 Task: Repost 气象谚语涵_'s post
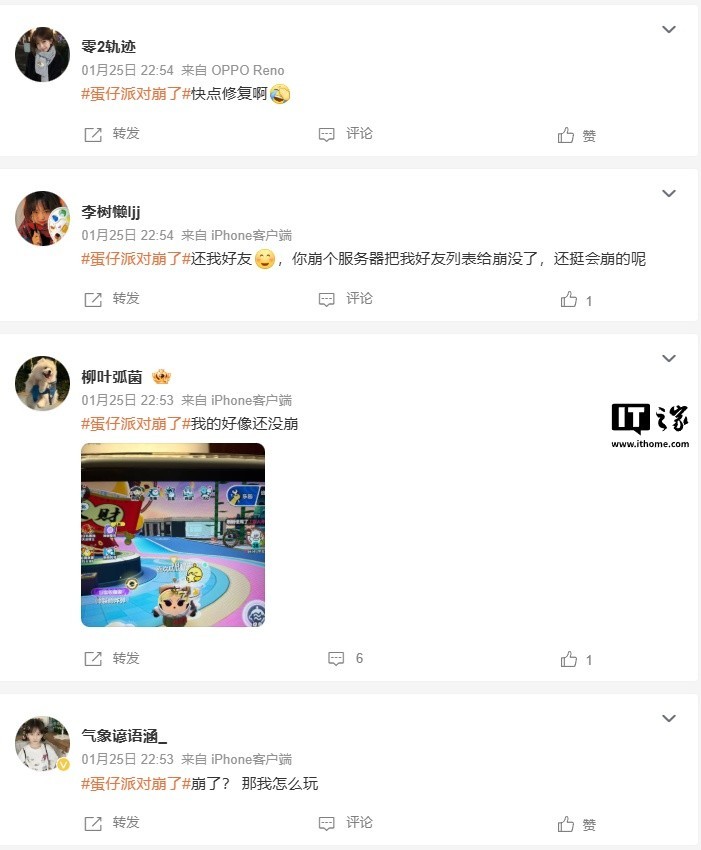[112, 823]
